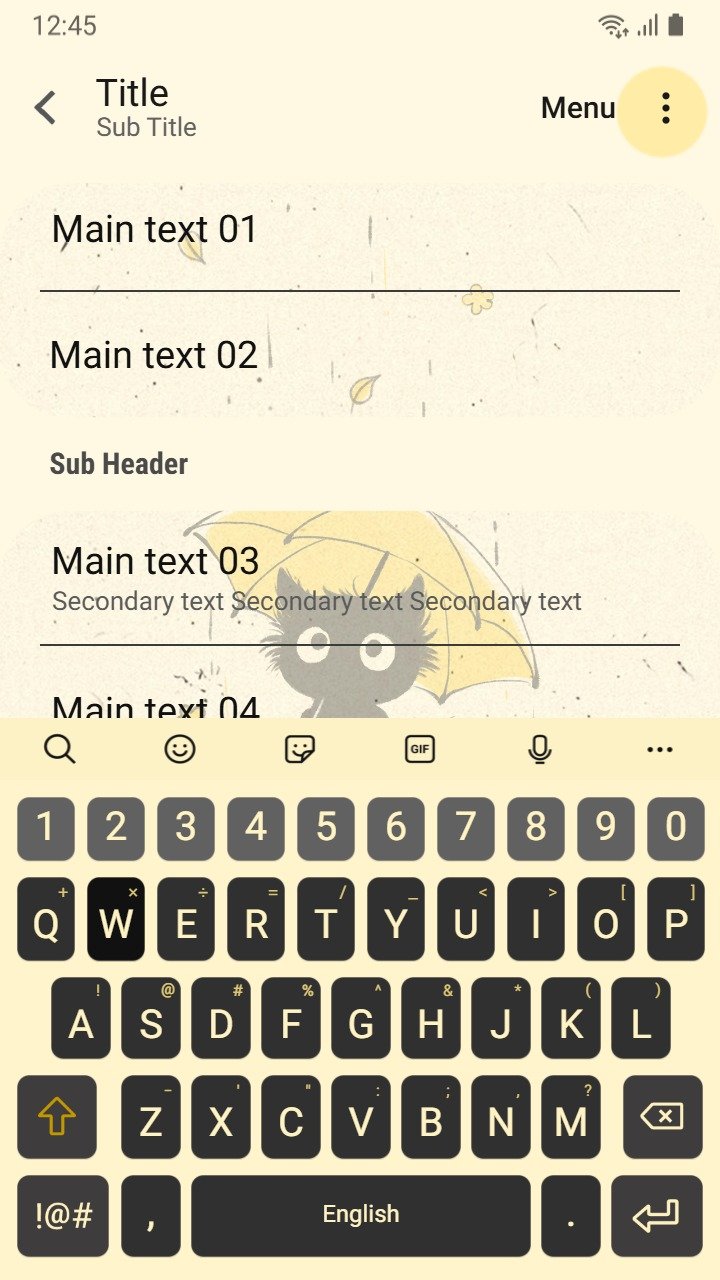Switch to the !@# symbols keyboard
Viewport: 720px width, 1280px height.
tap(63, 1216)
